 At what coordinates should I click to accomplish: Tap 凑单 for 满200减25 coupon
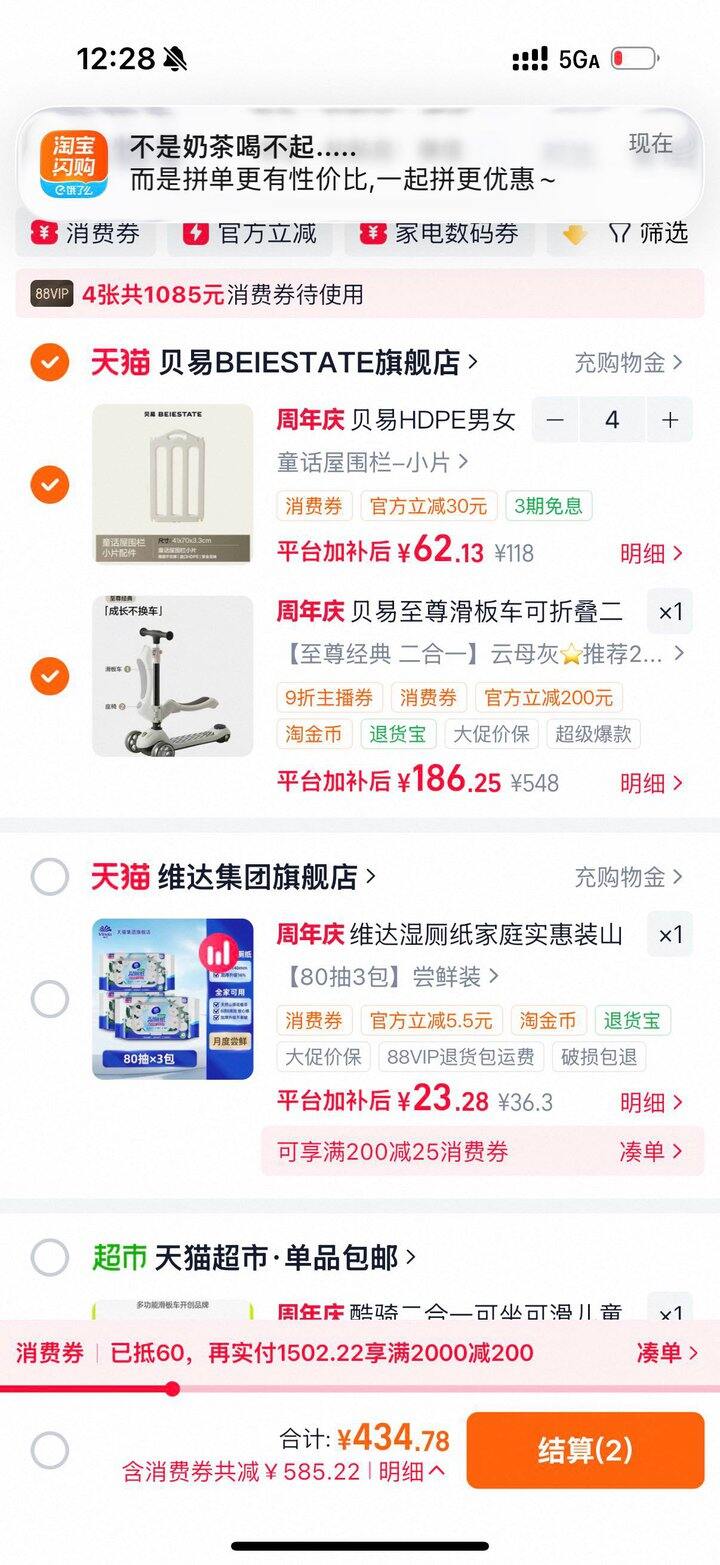(x=652, y=1151)
